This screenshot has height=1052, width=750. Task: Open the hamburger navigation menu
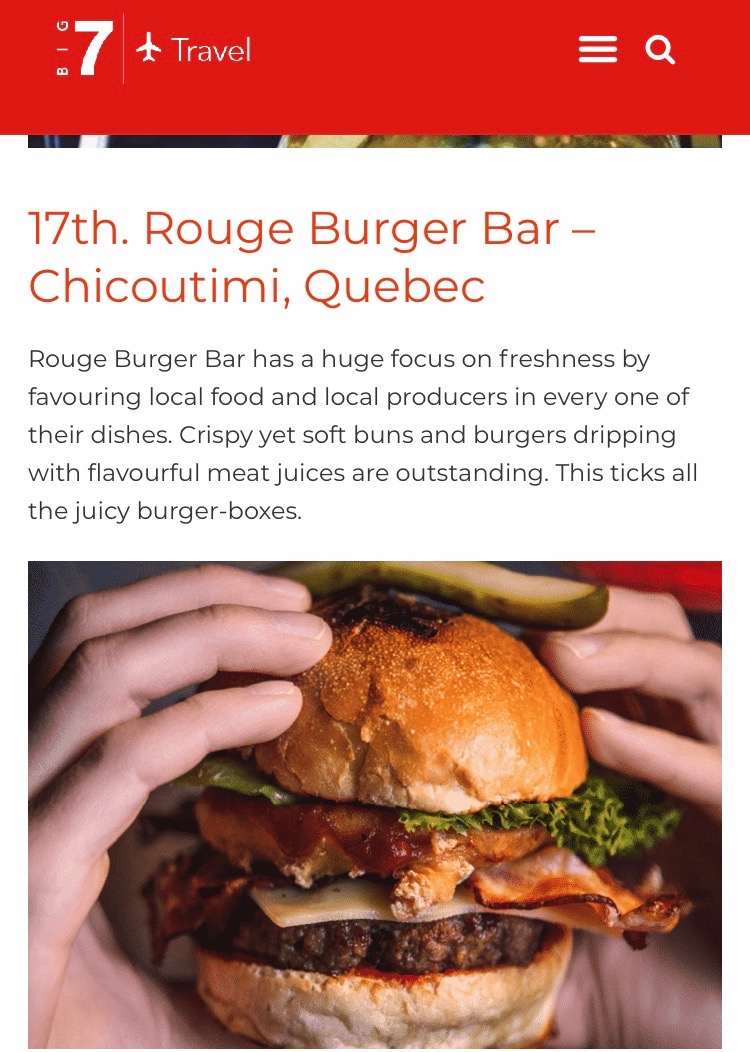(597, 48)
